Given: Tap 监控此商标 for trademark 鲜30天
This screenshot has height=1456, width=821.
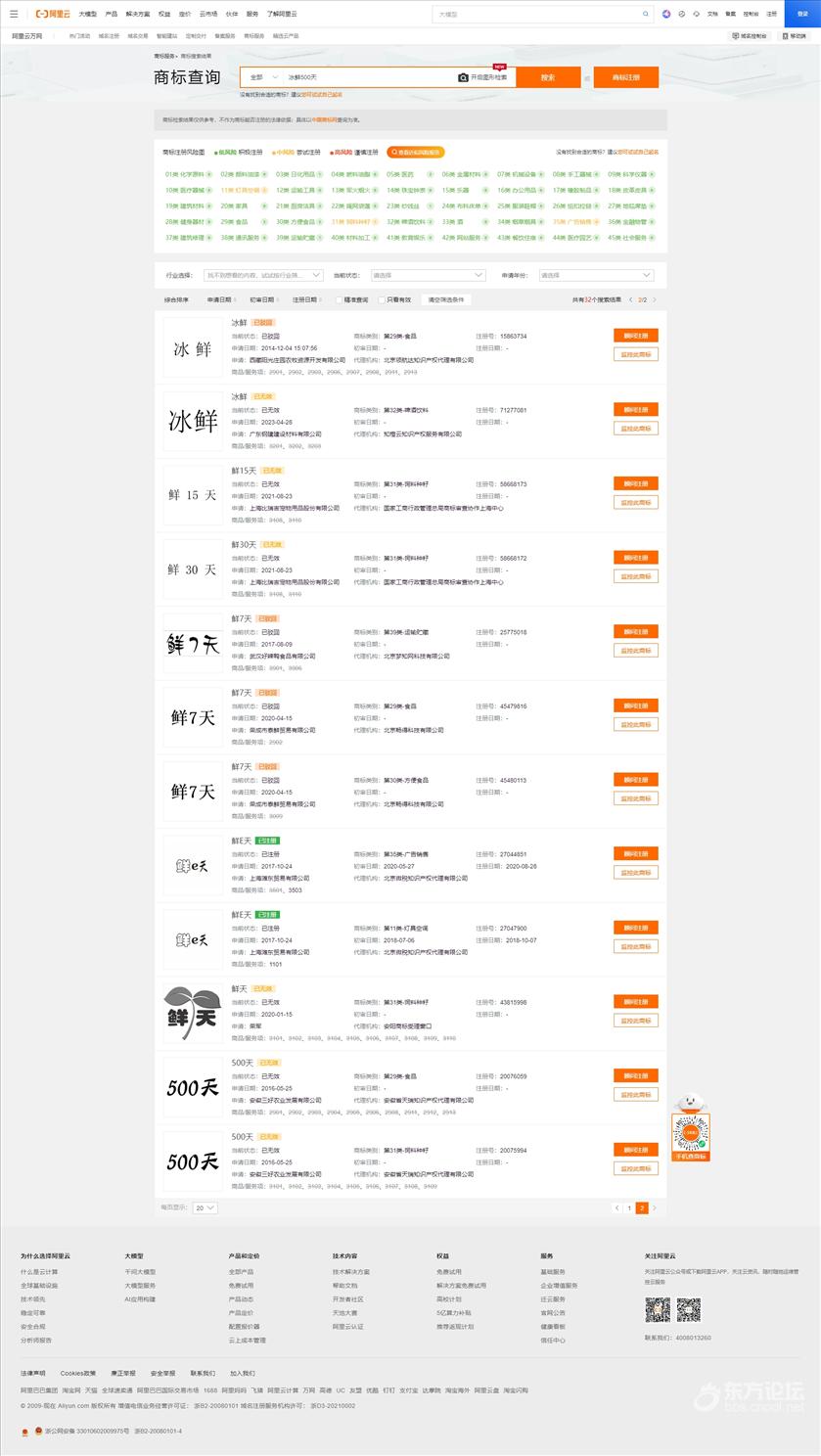Looking at the screenshot, I should click(635, 577).
